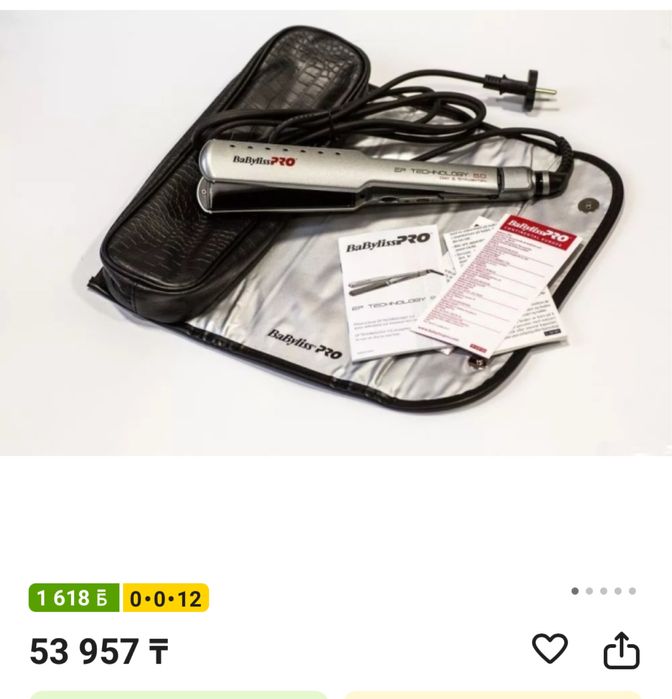Share this product listing
672x699 pixels.
pos(621,650)
